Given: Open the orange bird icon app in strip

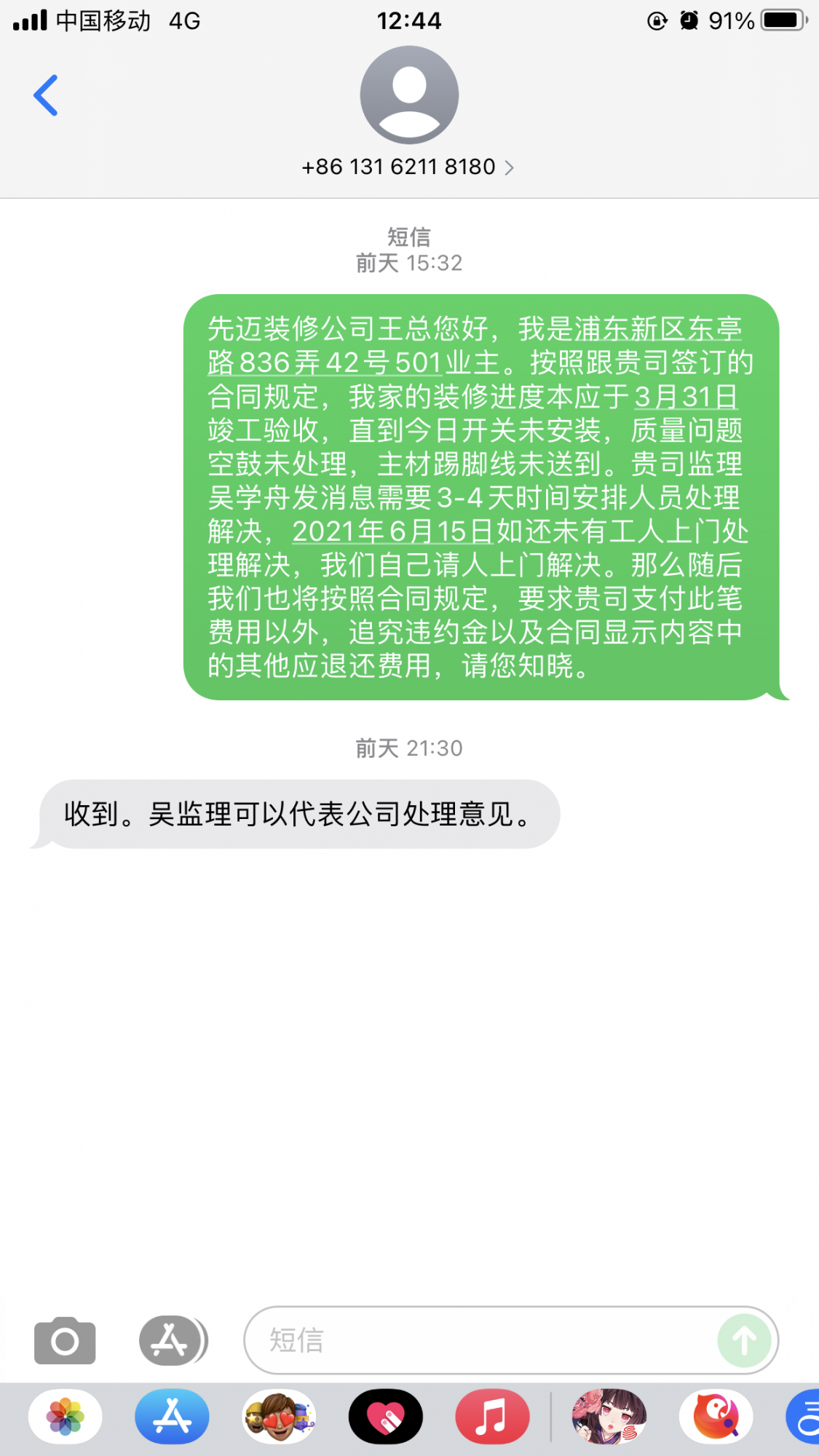Looking at the screenshot, I should 716,1417.
